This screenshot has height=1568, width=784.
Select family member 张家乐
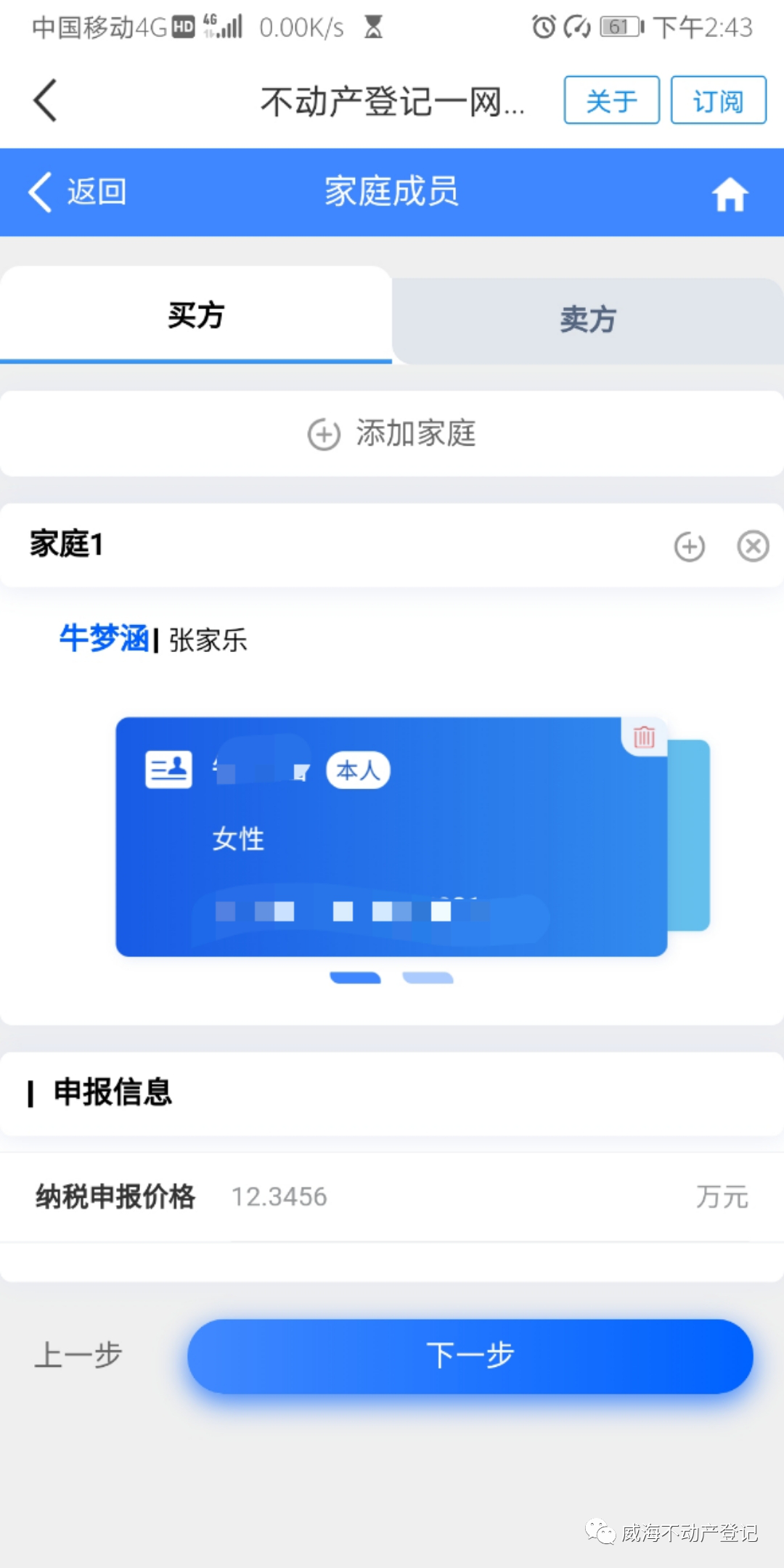tap(208, 640)
